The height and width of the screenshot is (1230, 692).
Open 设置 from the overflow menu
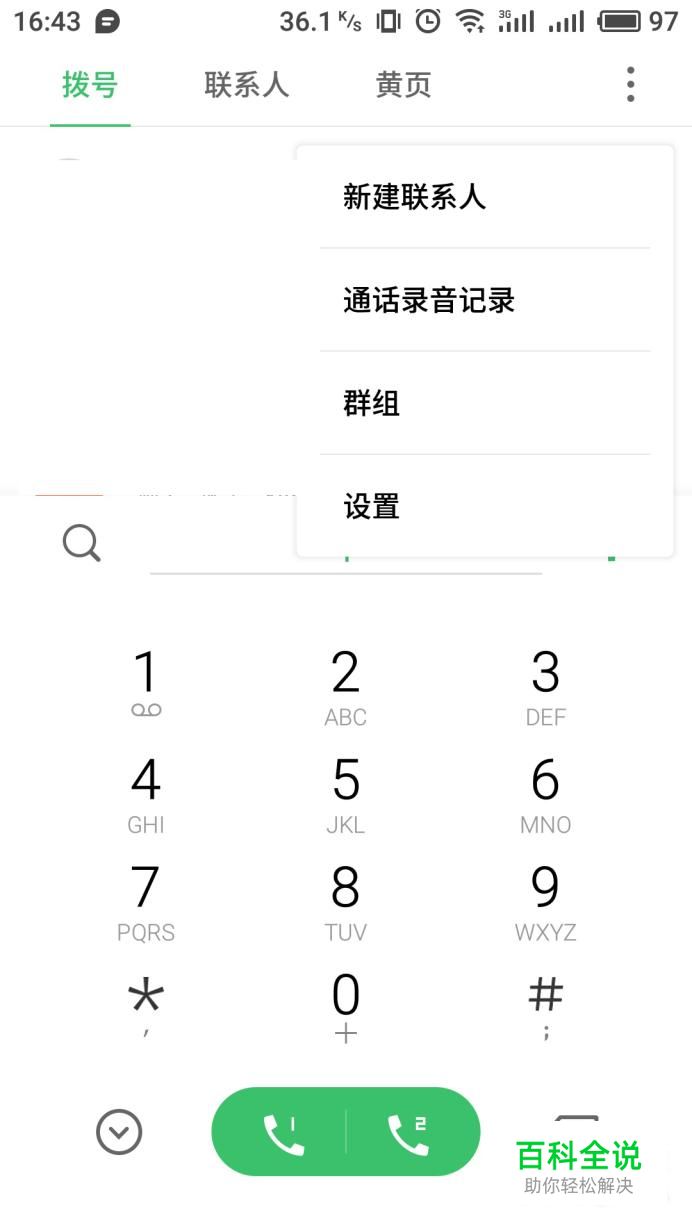coord(371,507)
